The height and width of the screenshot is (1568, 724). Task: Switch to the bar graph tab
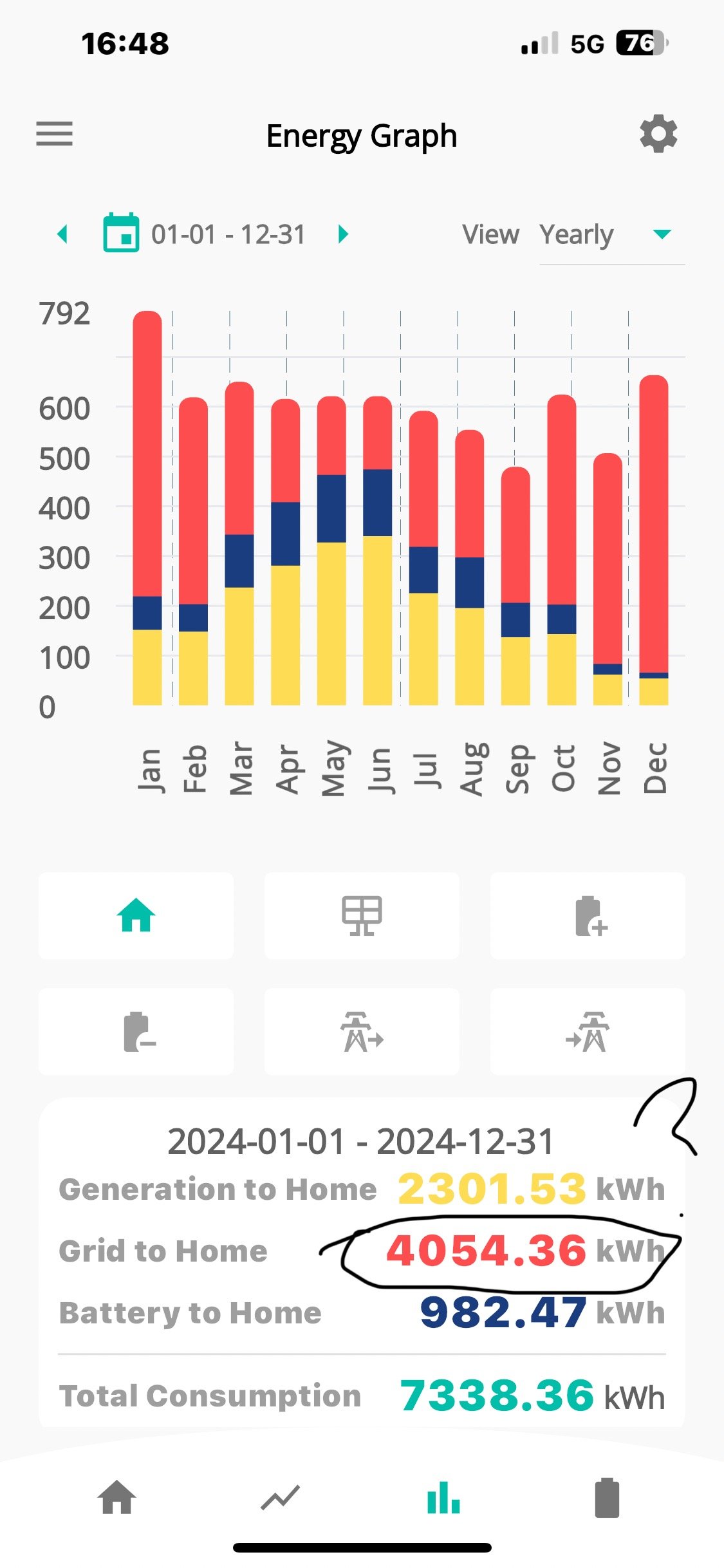[443, 1497]
